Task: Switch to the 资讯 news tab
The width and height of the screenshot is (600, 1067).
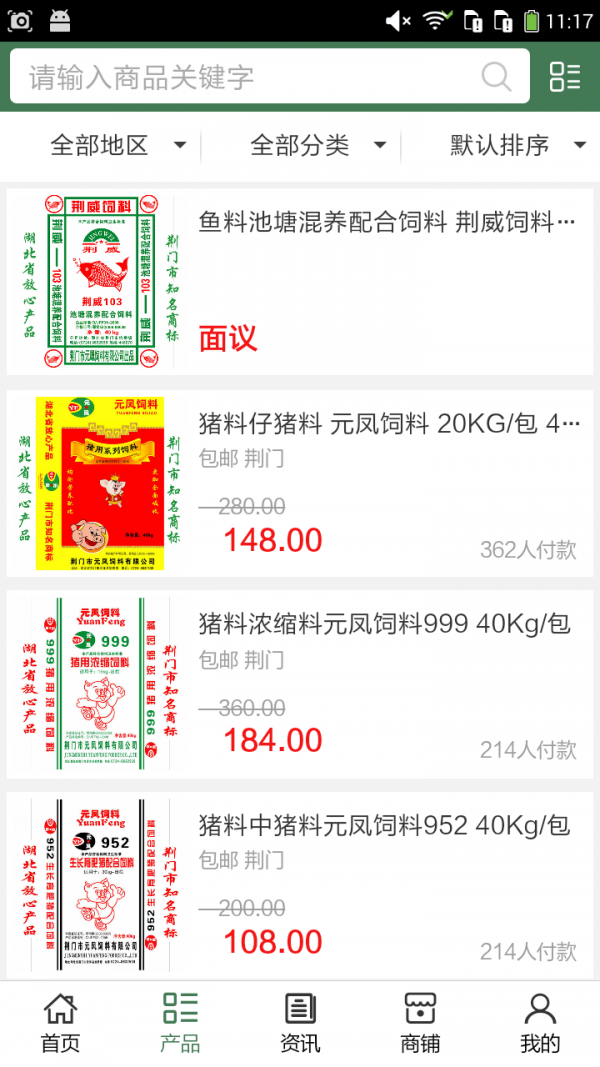Action: (x=300, y=1024)
